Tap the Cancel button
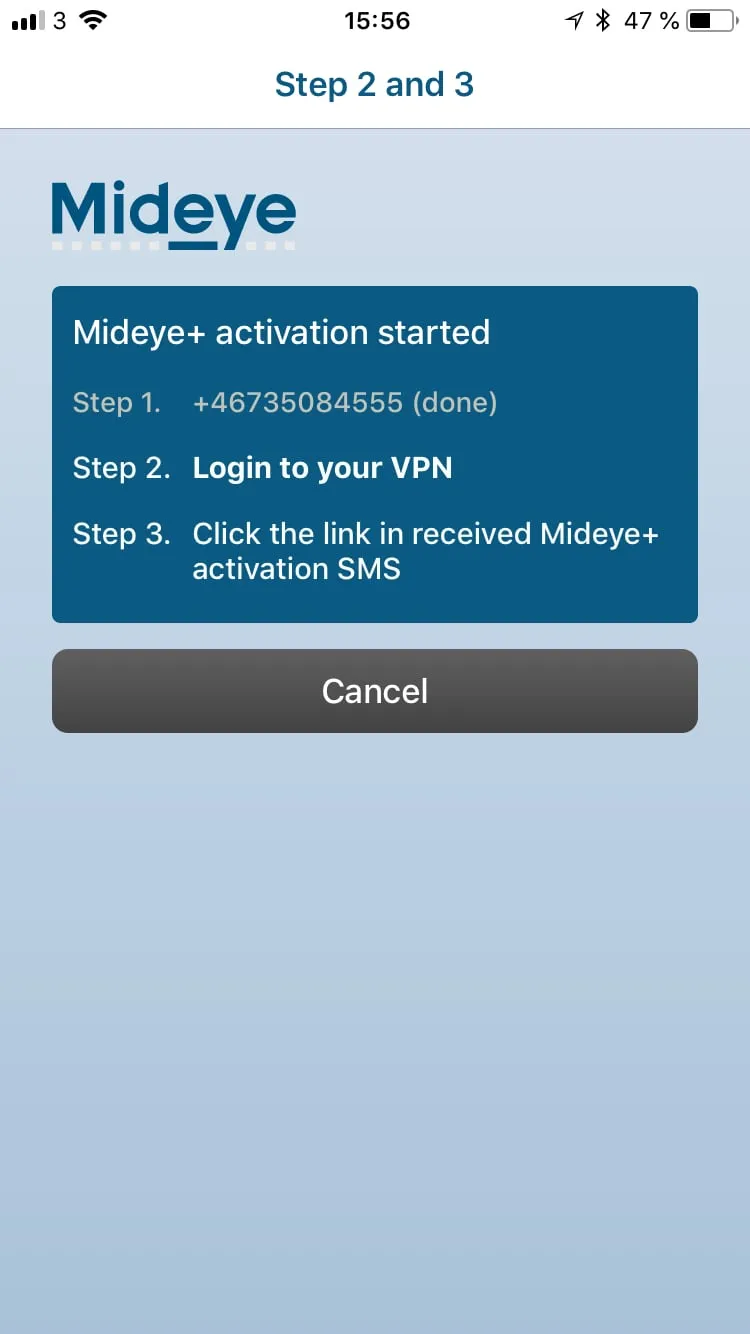This screenshot has height=1334, width=750. [374, 690]
